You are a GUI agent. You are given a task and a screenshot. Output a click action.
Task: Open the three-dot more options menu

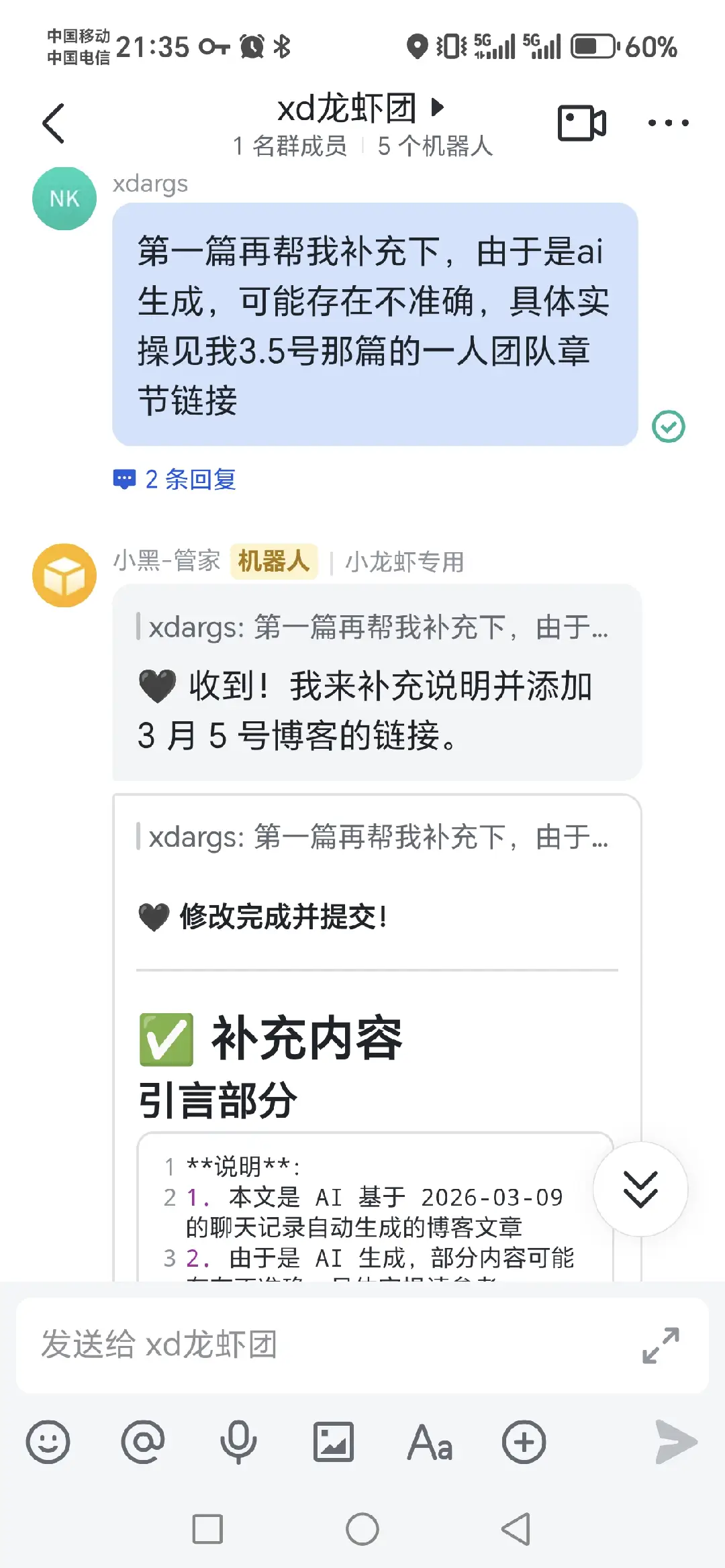pyautogui.click(x=667, y=123)
